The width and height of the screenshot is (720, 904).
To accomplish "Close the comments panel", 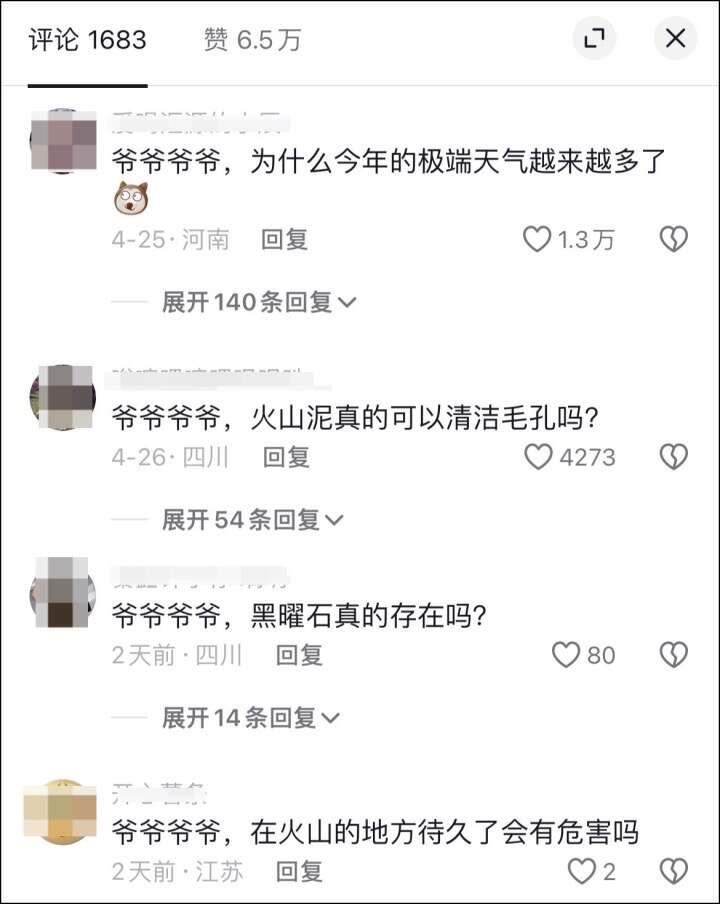I will [675, 39].
